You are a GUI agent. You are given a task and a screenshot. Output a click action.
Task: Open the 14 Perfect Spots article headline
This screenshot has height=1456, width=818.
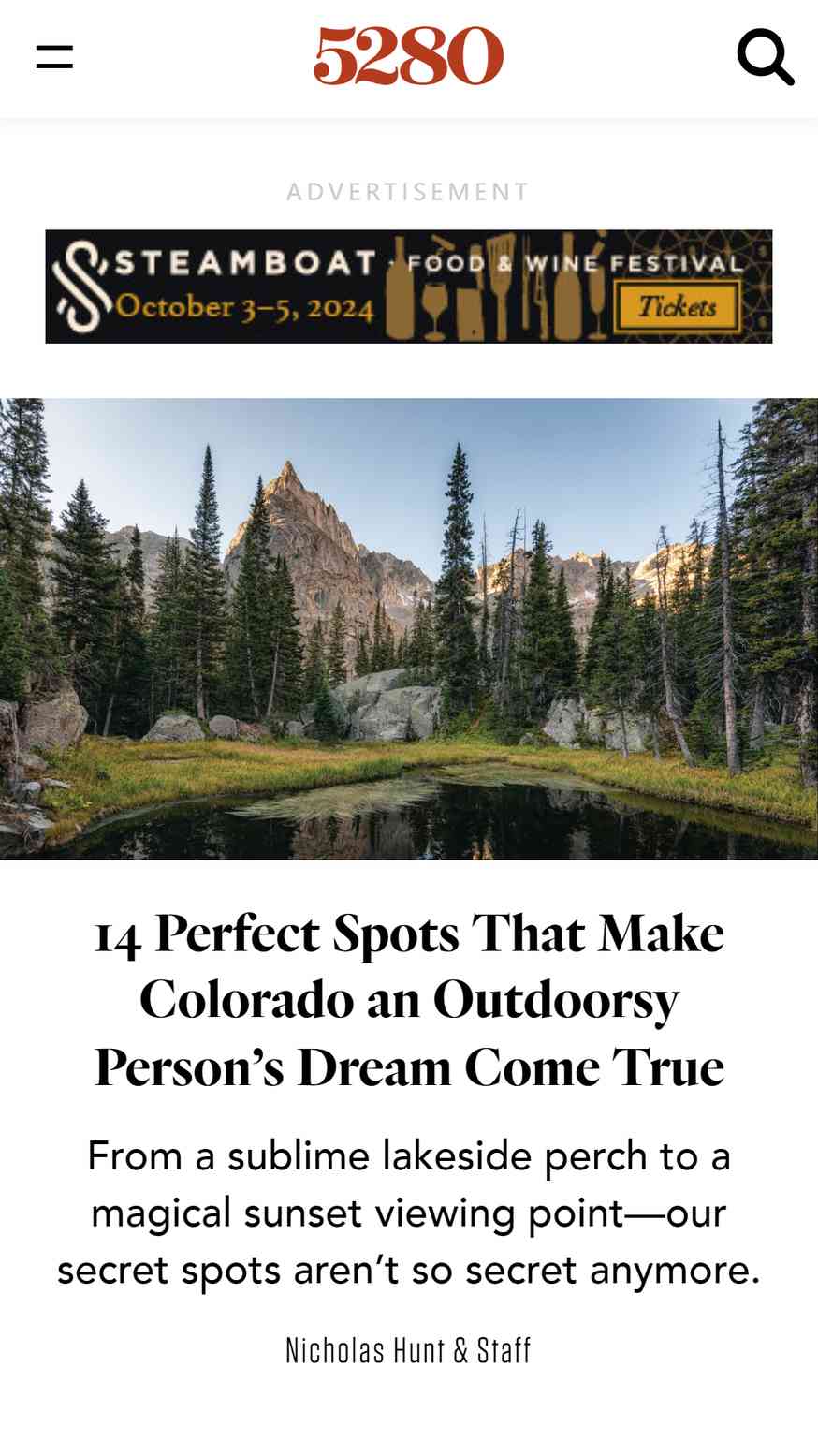(x=409, y=999)
